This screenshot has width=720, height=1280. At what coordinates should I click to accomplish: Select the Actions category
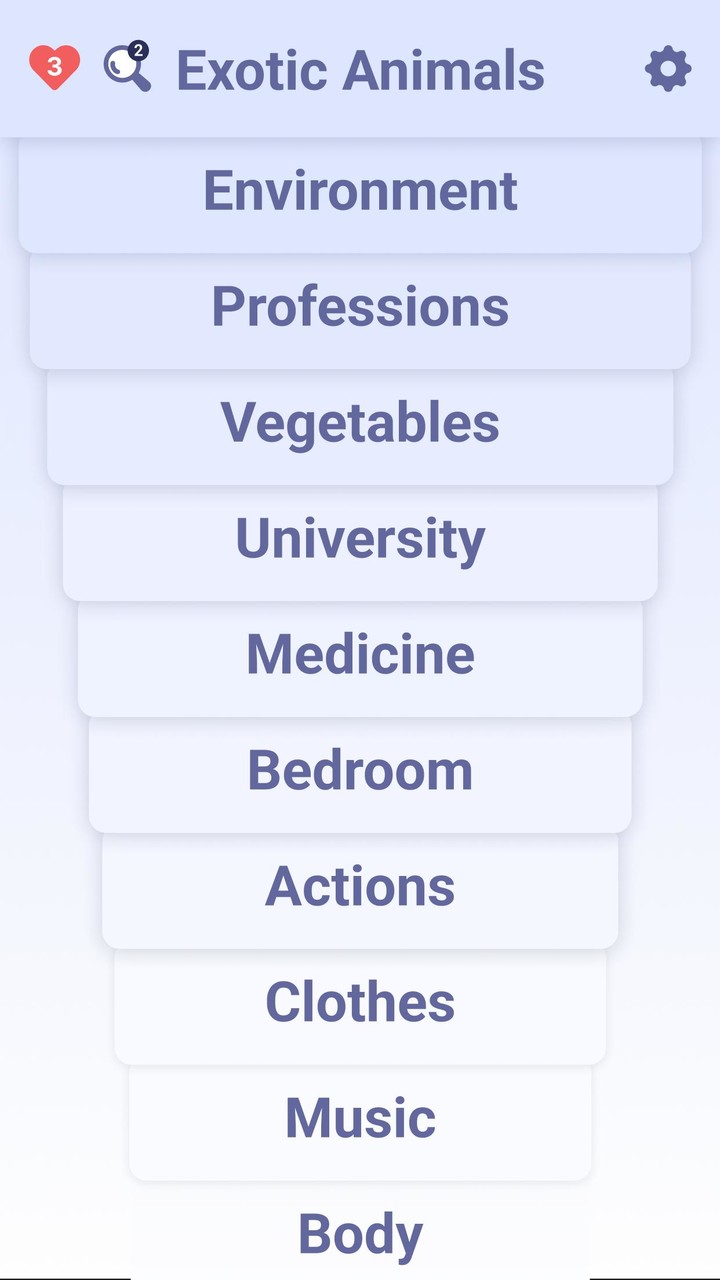[360, 888]
